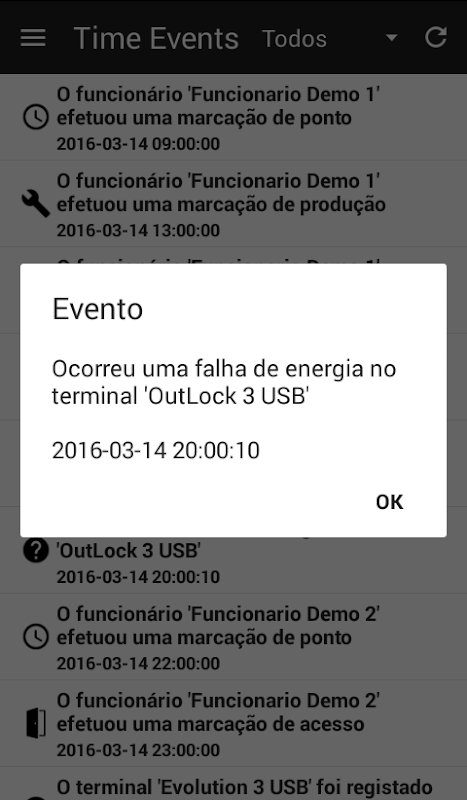Open Funcionario Demo 1 marcação de ponto event
The image size is (467, 800).
click(233, 118)
